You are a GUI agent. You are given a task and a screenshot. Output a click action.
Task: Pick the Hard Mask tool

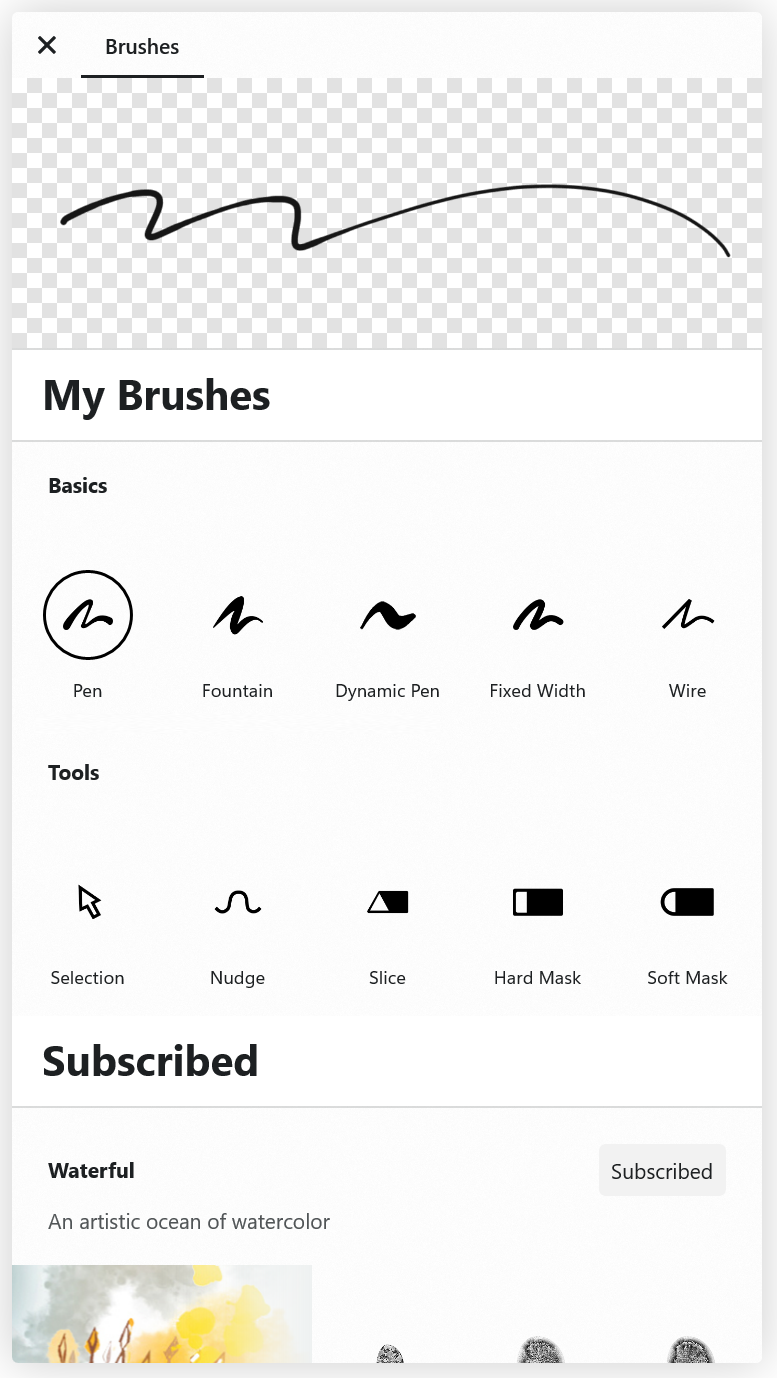537,902
